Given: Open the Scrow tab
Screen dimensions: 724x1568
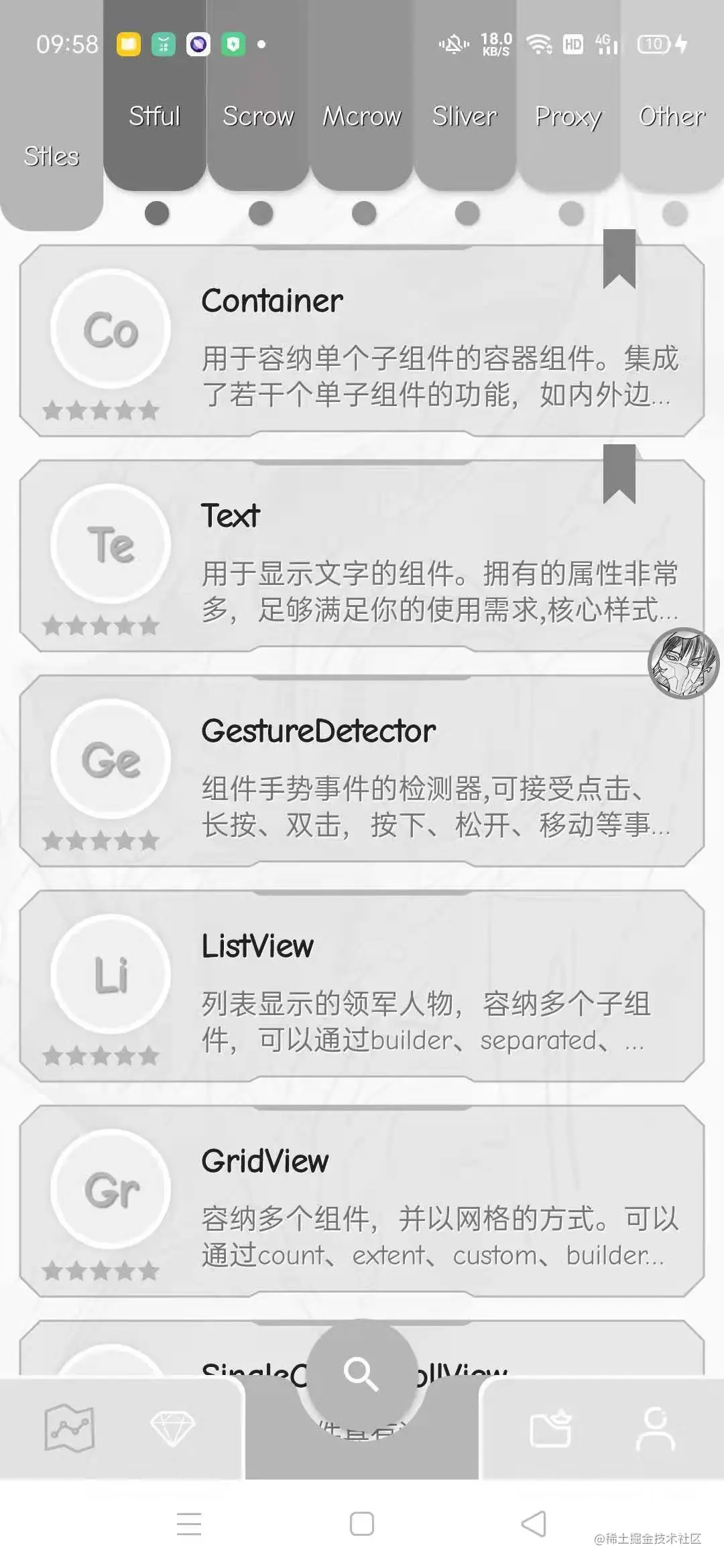Looking at the screenshot, I should tap(258, 117).
